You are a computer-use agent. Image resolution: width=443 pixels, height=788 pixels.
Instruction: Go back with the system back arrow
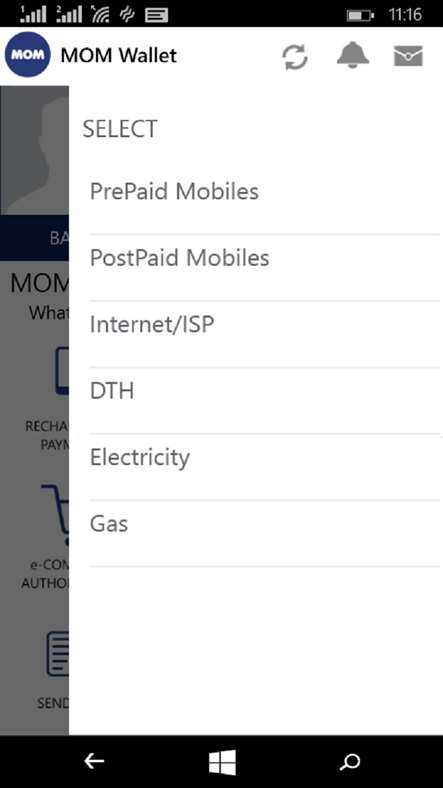point(94,762)
